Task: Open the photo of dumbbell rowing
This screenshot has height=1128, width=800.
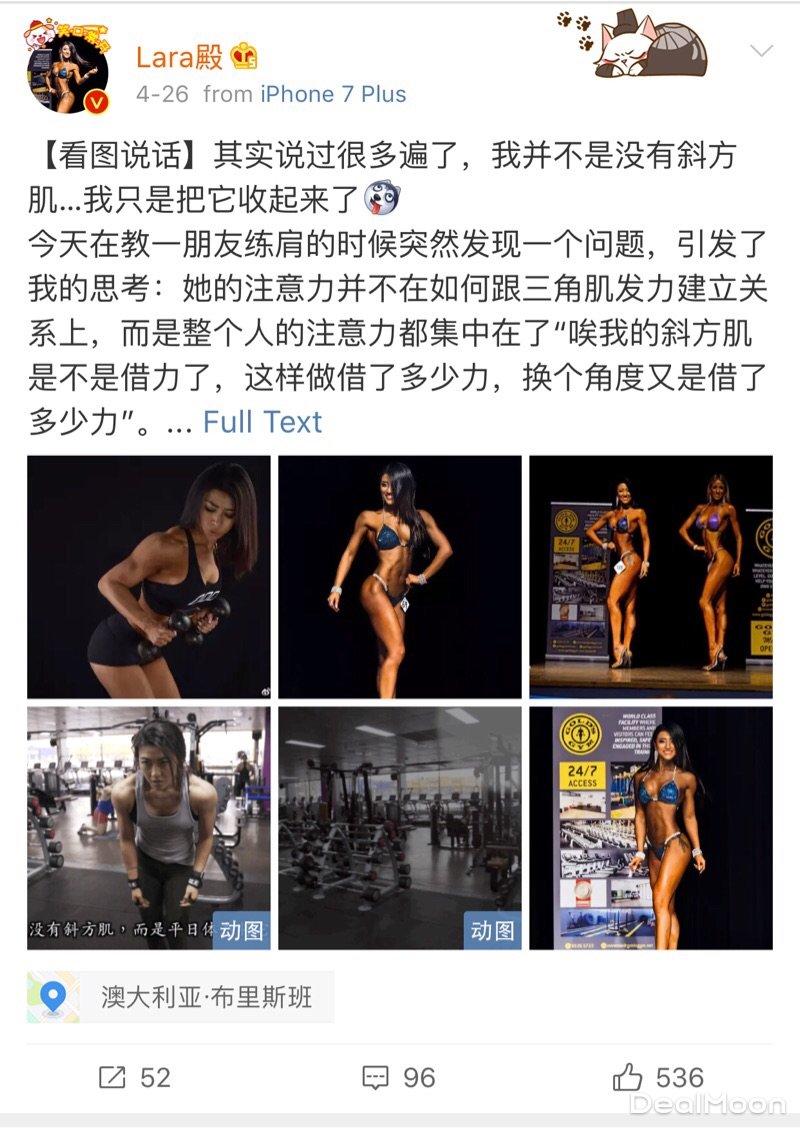Action: (149, 577)
